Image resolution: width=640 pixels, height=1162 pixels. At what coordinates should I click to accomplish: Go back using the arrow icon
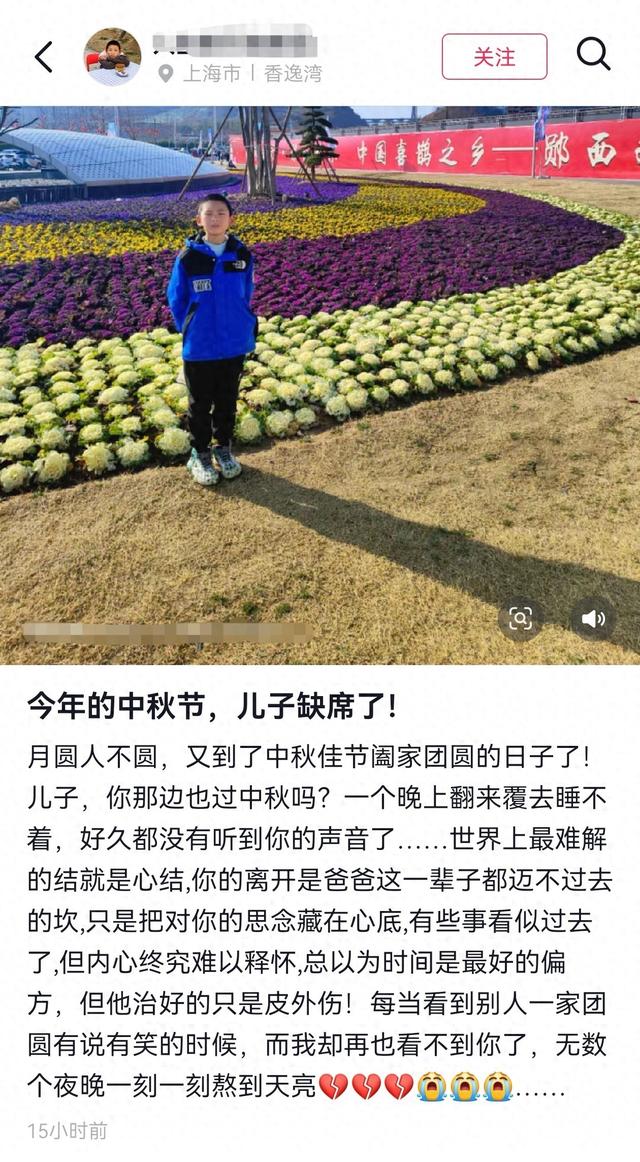tap(44, 57)
